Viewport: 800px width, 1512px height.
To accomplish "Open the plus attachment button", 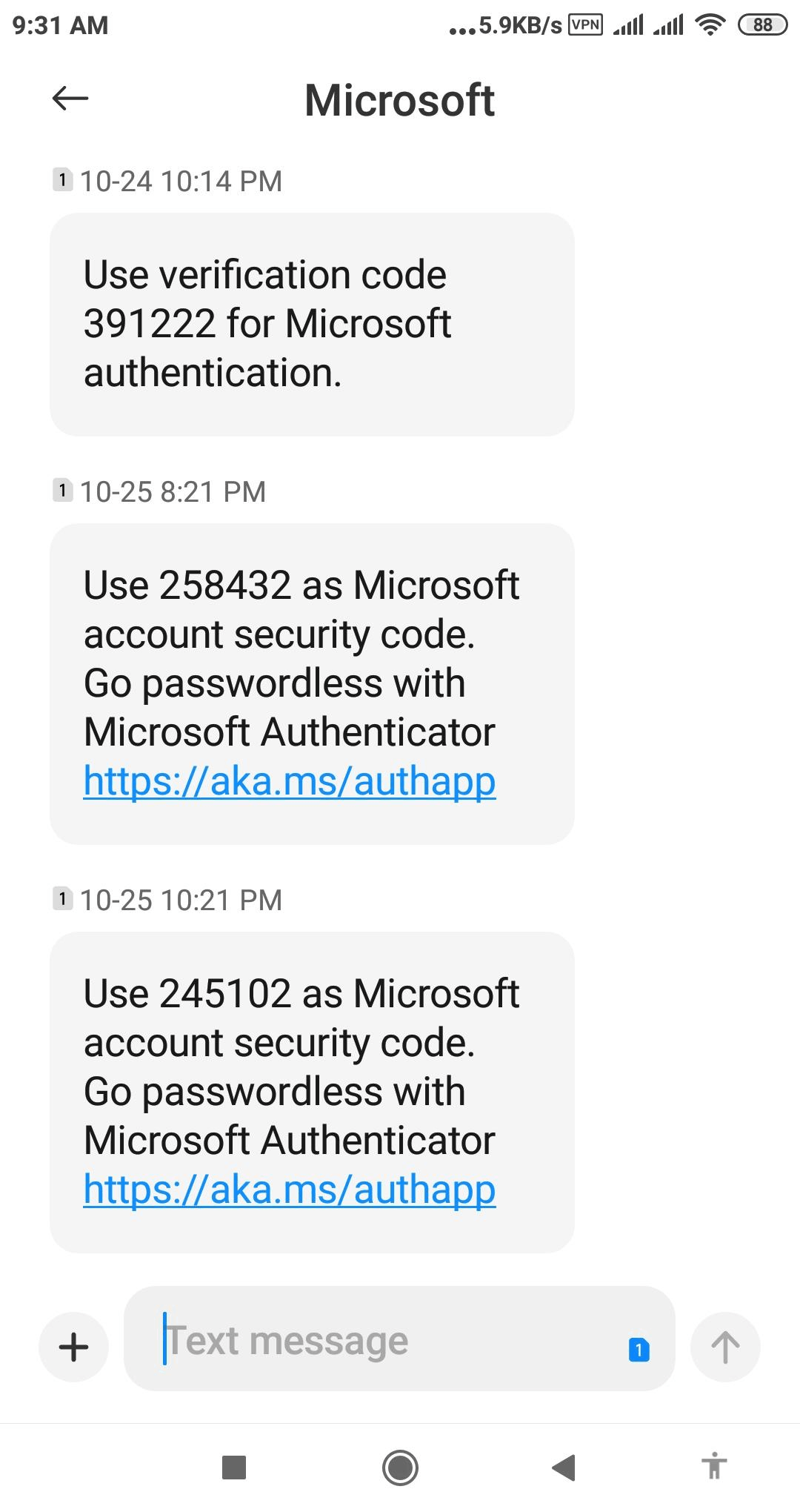I will coord(73,1347).
